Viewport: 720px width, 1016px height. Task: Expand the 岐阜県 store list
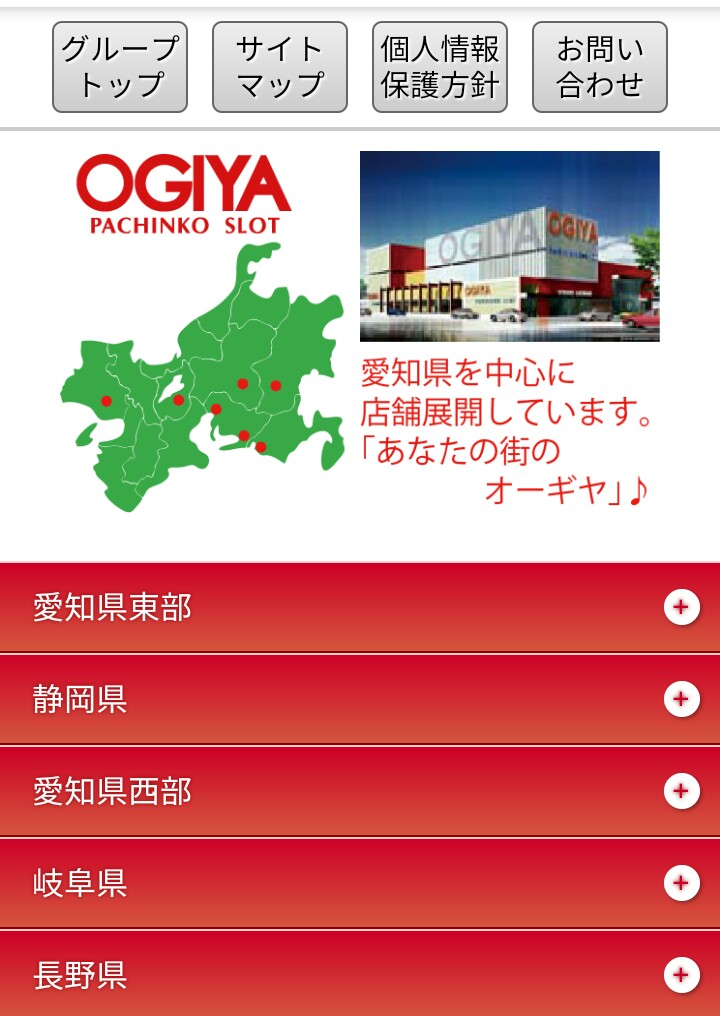click(x=360, y=883)
